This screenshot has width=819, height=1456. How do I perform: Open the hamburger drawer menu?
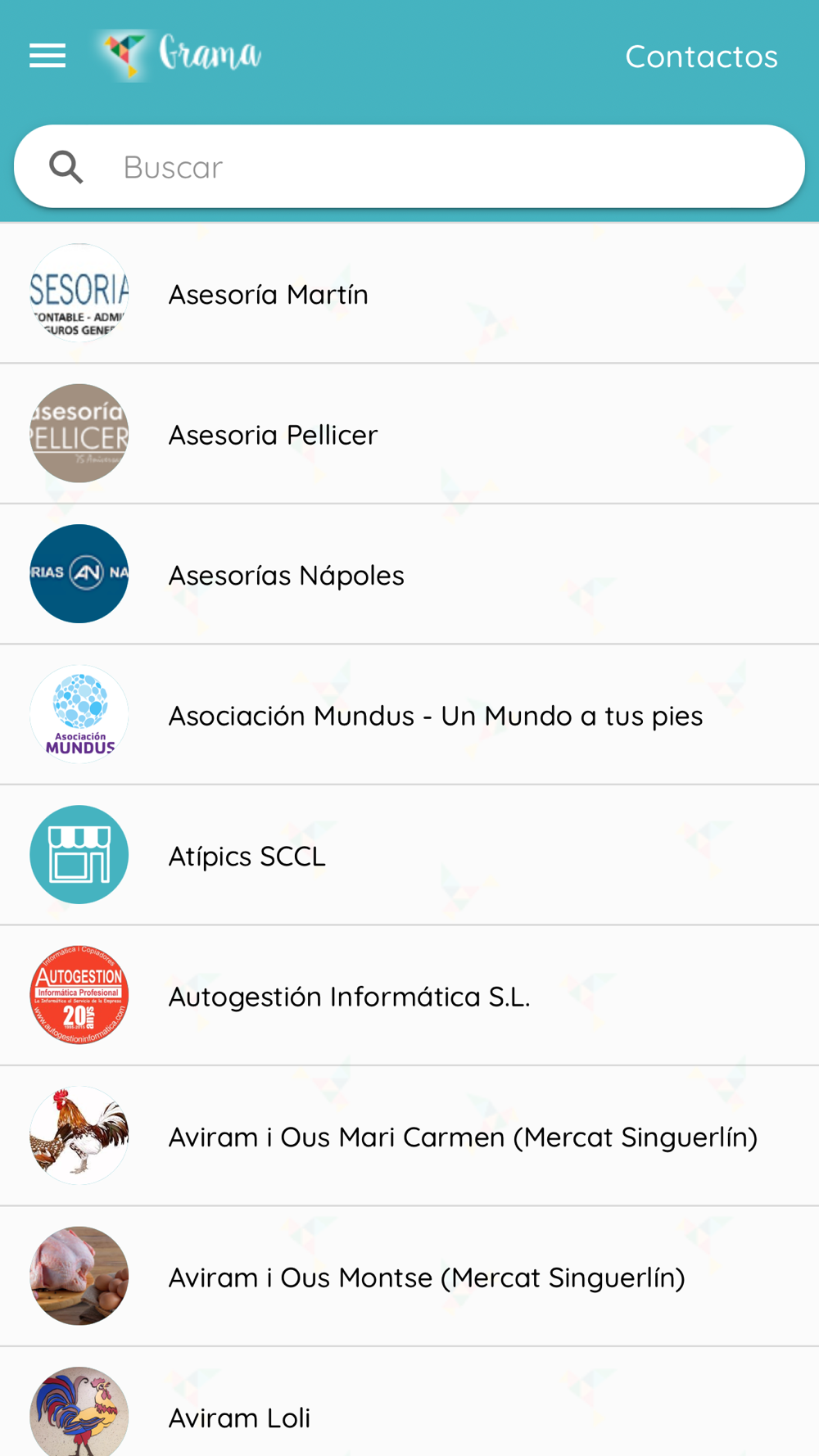(x=48, y=56)
